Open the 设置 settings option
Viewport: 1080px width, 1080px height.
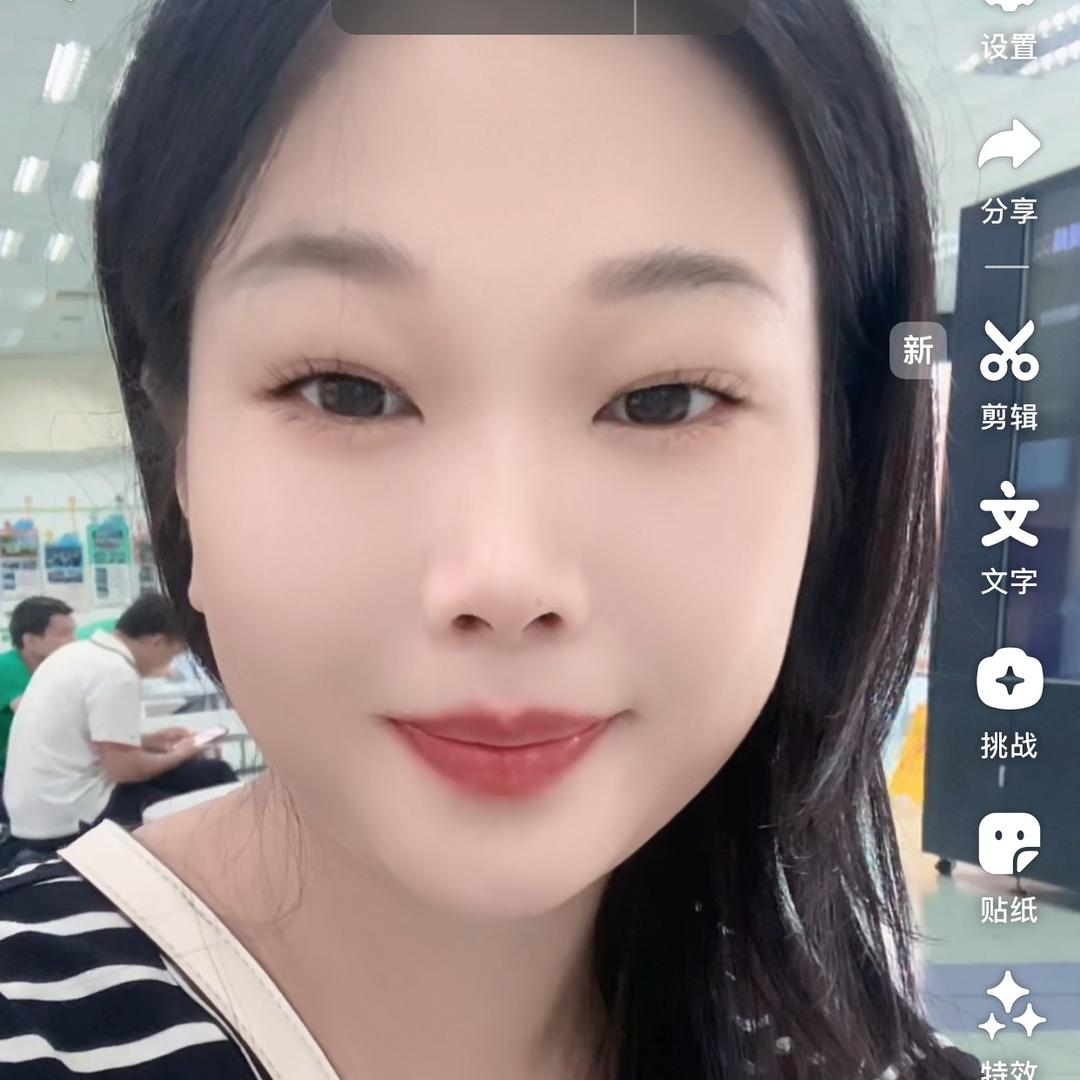[1008, 30]
